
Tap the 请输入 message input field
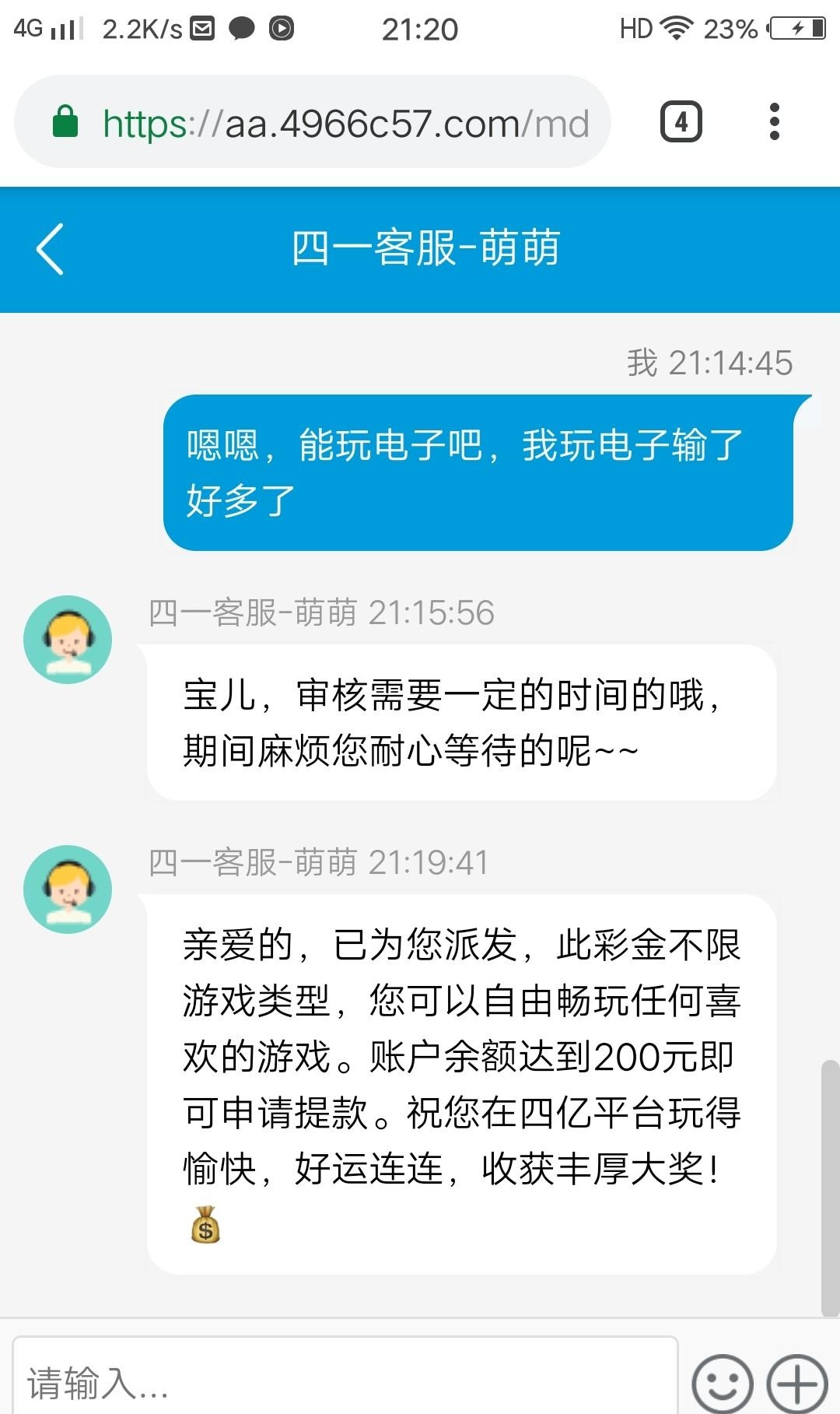point(345,1376)
